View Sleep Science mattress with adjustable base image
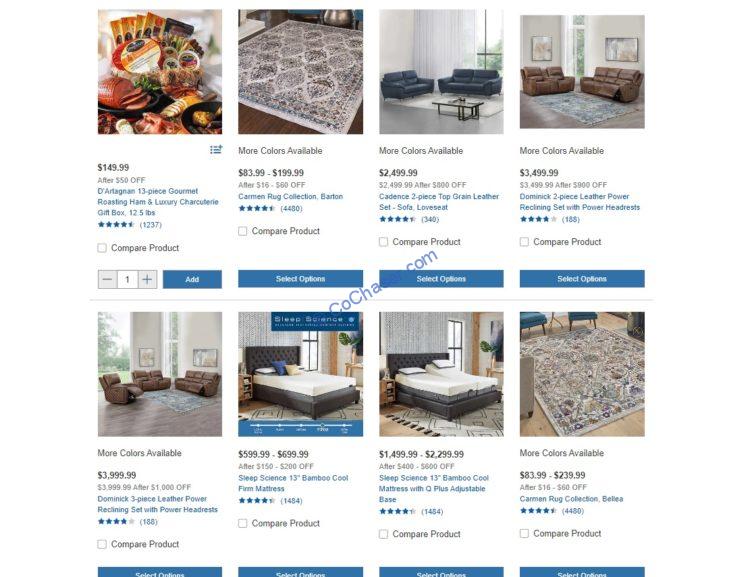Screen dimensions: 750x577 (x=441, y=373)
